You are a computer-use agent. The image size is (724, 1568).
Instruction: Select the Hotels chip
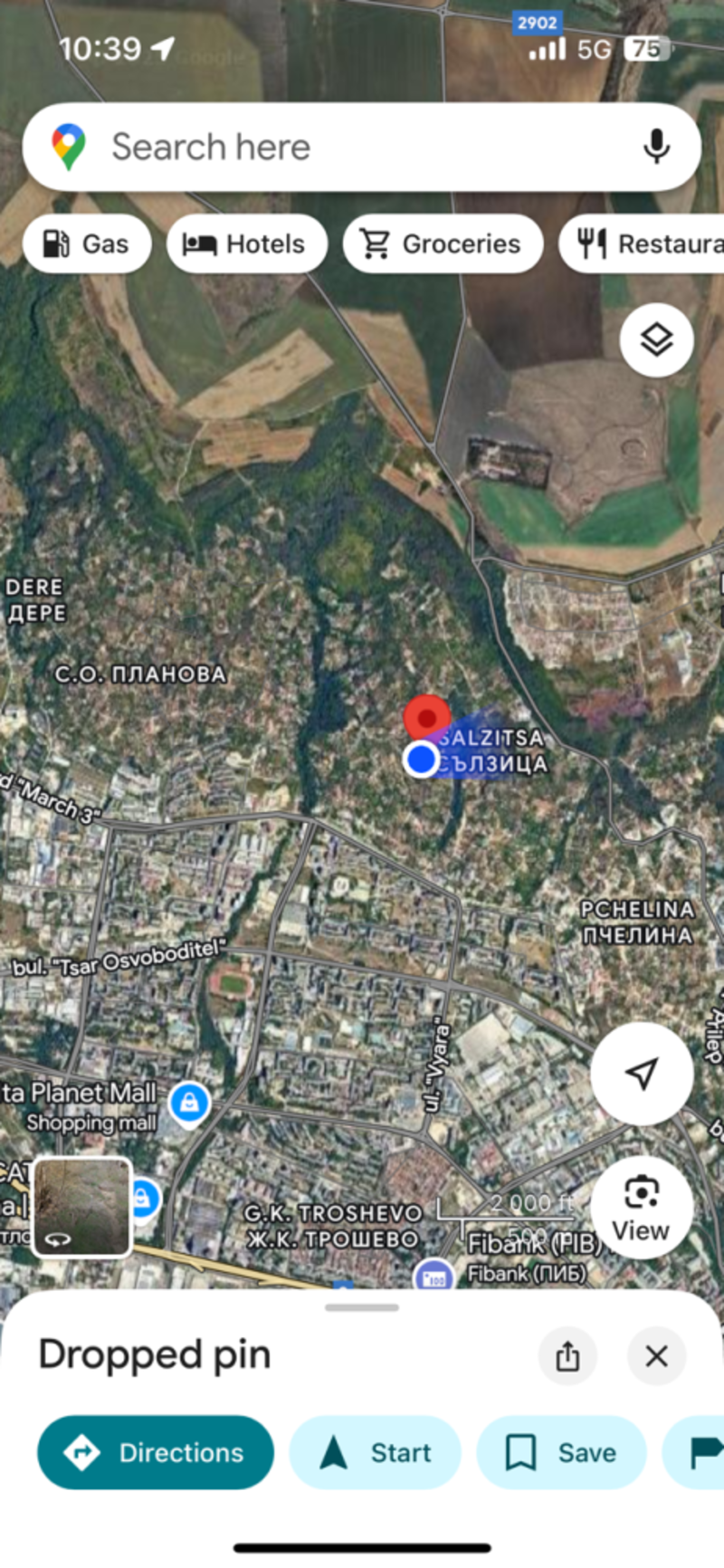pos(246,244)
